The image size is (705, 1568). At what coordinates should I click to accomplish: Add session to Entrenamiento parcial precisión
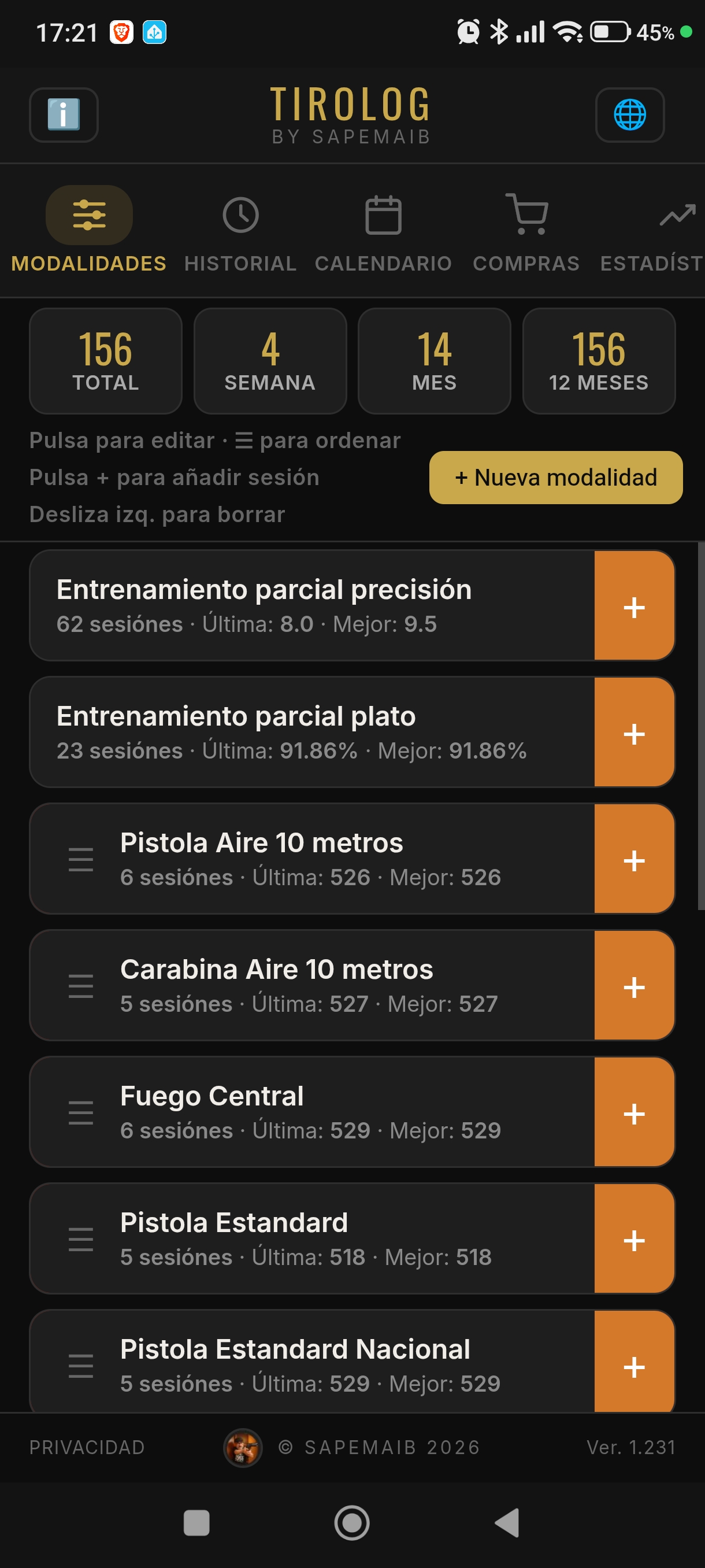(x=634, y=606)
